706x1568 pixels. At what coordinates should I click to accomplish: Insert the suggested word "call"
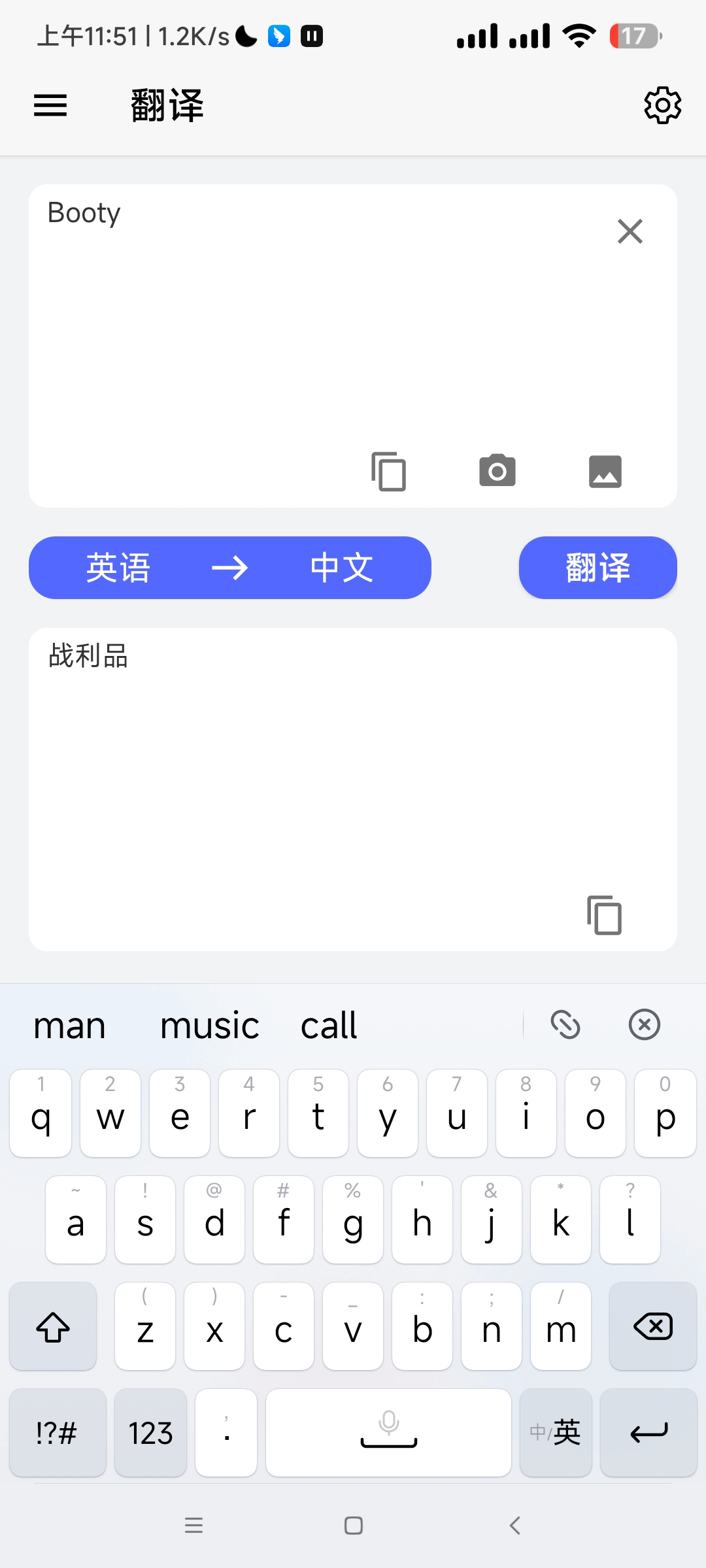click(329, 1025)
